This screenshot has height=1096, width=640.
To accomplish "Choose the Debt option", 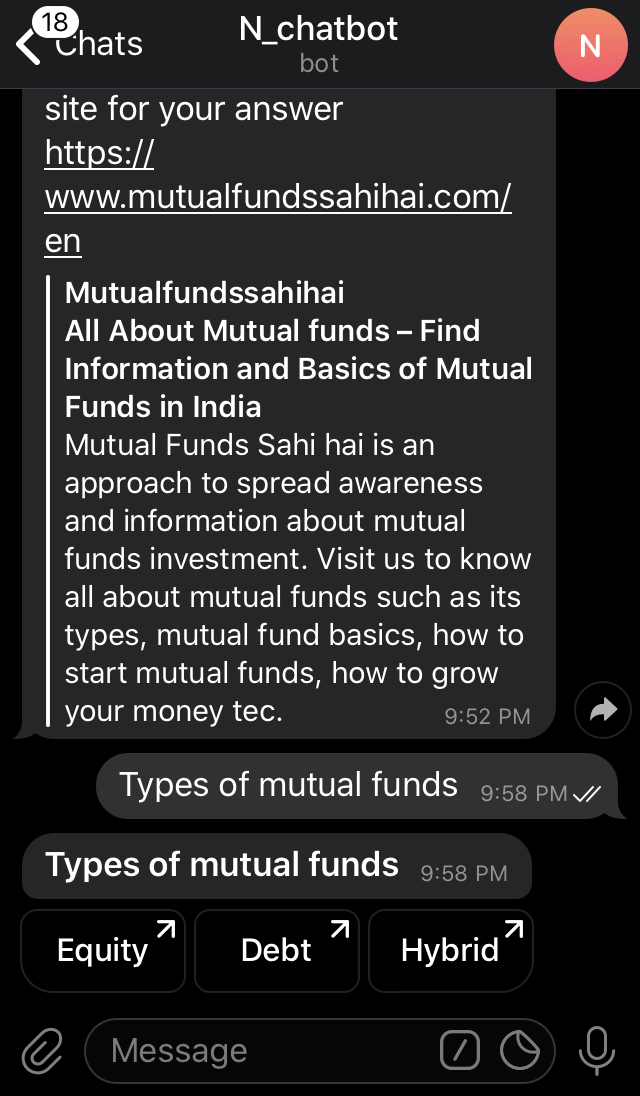I will pyautogui.click(x=277, y=950).
